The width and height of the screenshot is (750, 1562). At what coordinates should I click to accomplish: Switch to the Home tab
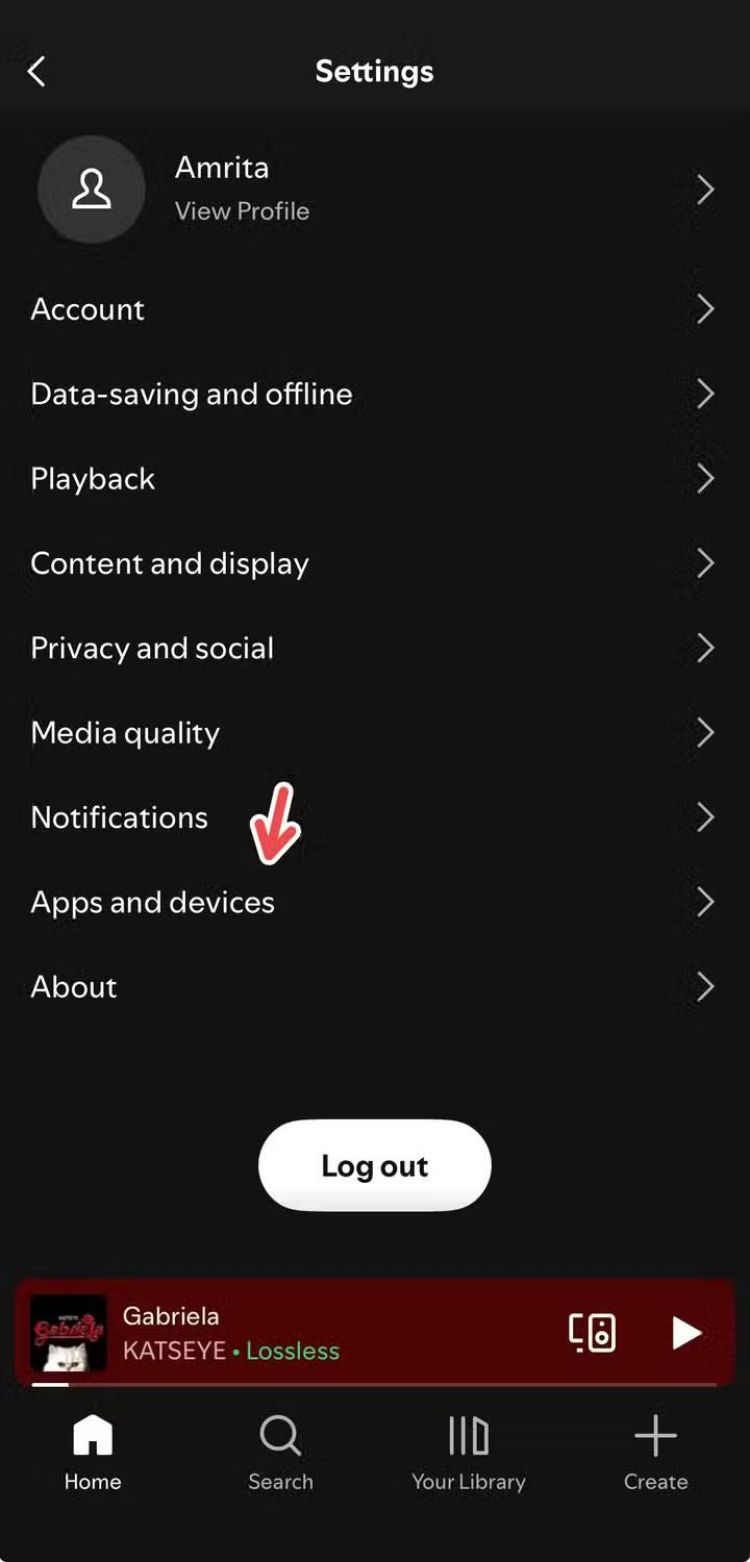(x=93, y=1453)
